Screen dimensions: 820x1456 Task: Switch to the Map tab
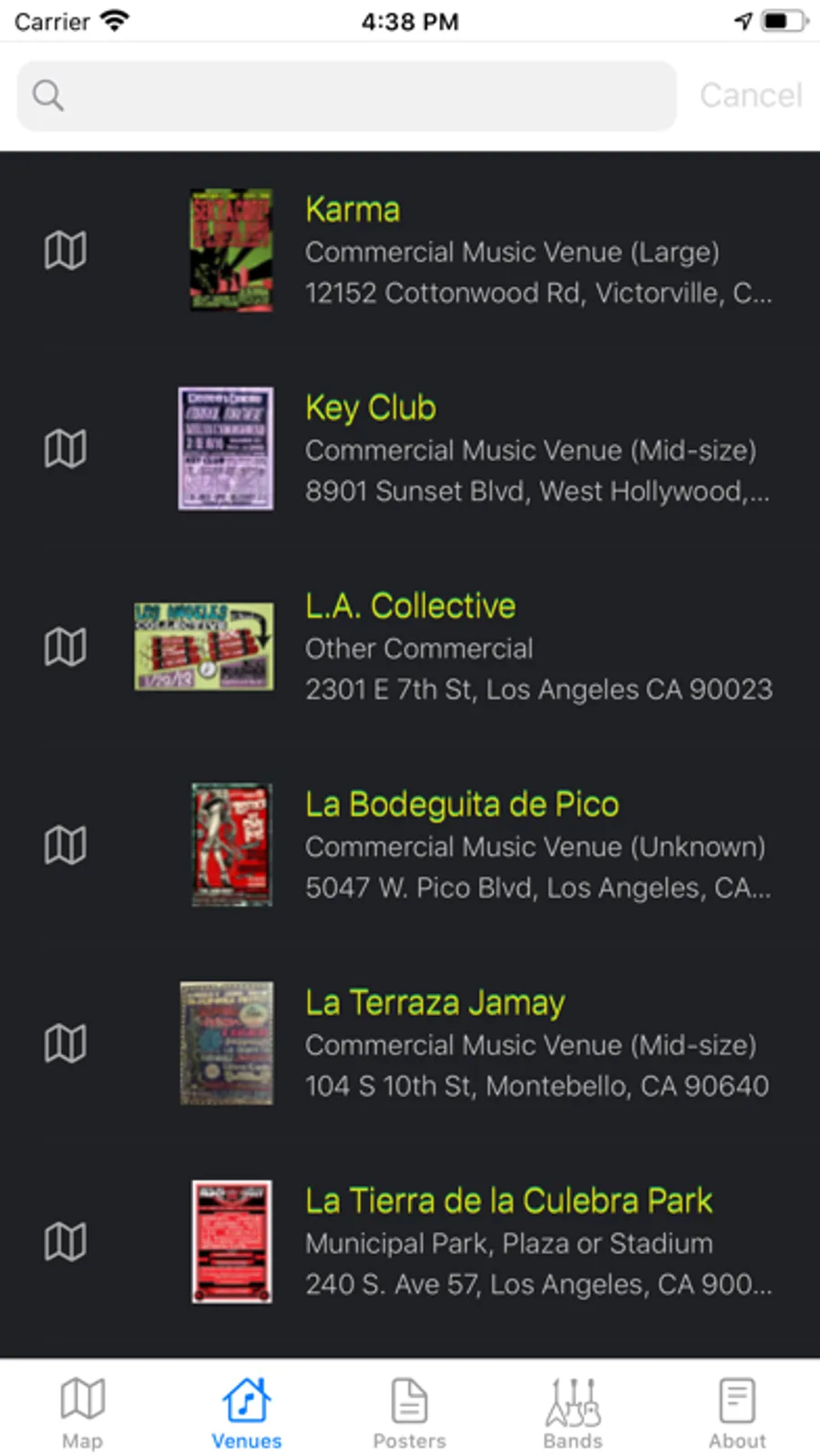(x=82, y=1412)
